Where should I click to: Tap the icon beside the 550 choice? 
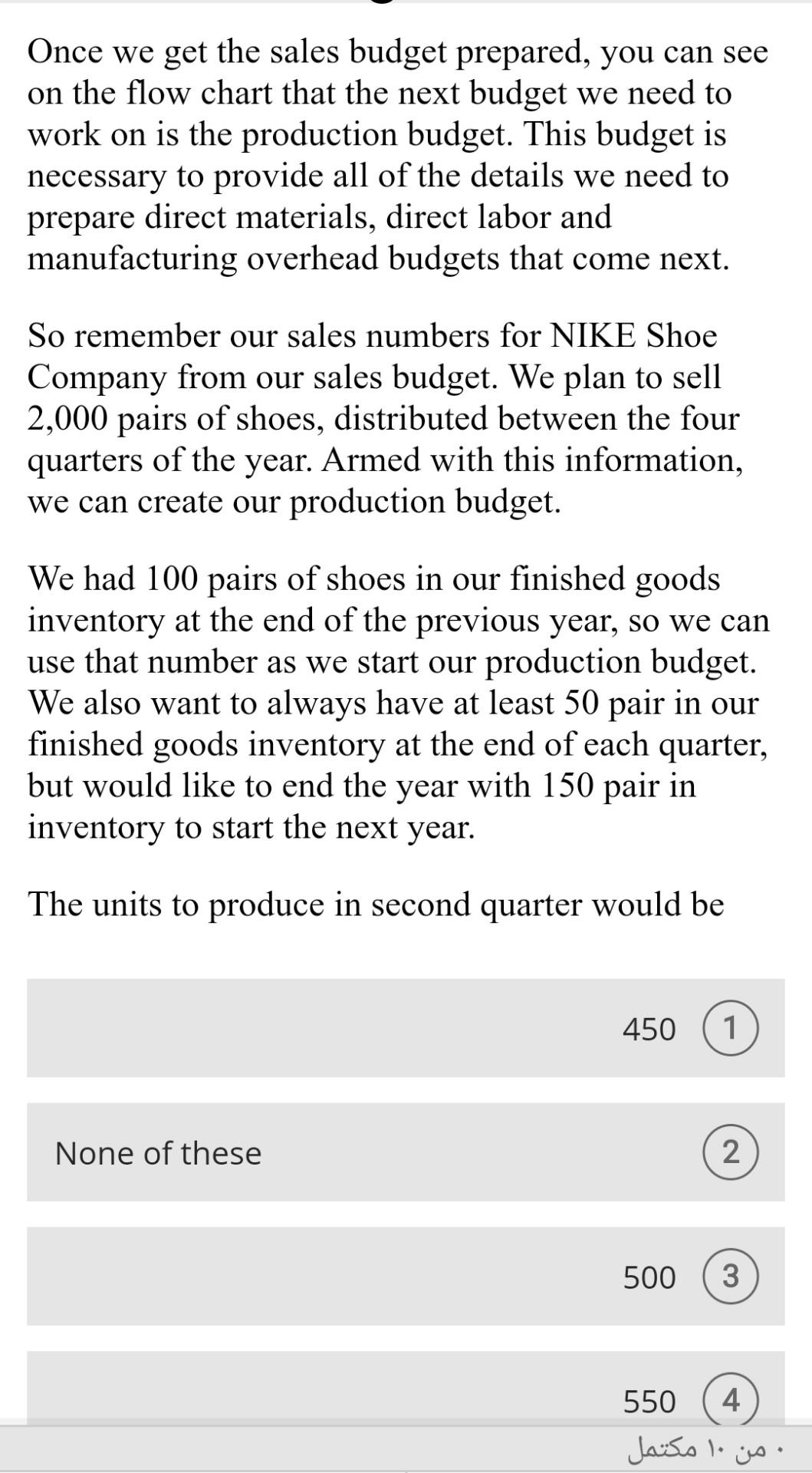[x=731, y=1399]
